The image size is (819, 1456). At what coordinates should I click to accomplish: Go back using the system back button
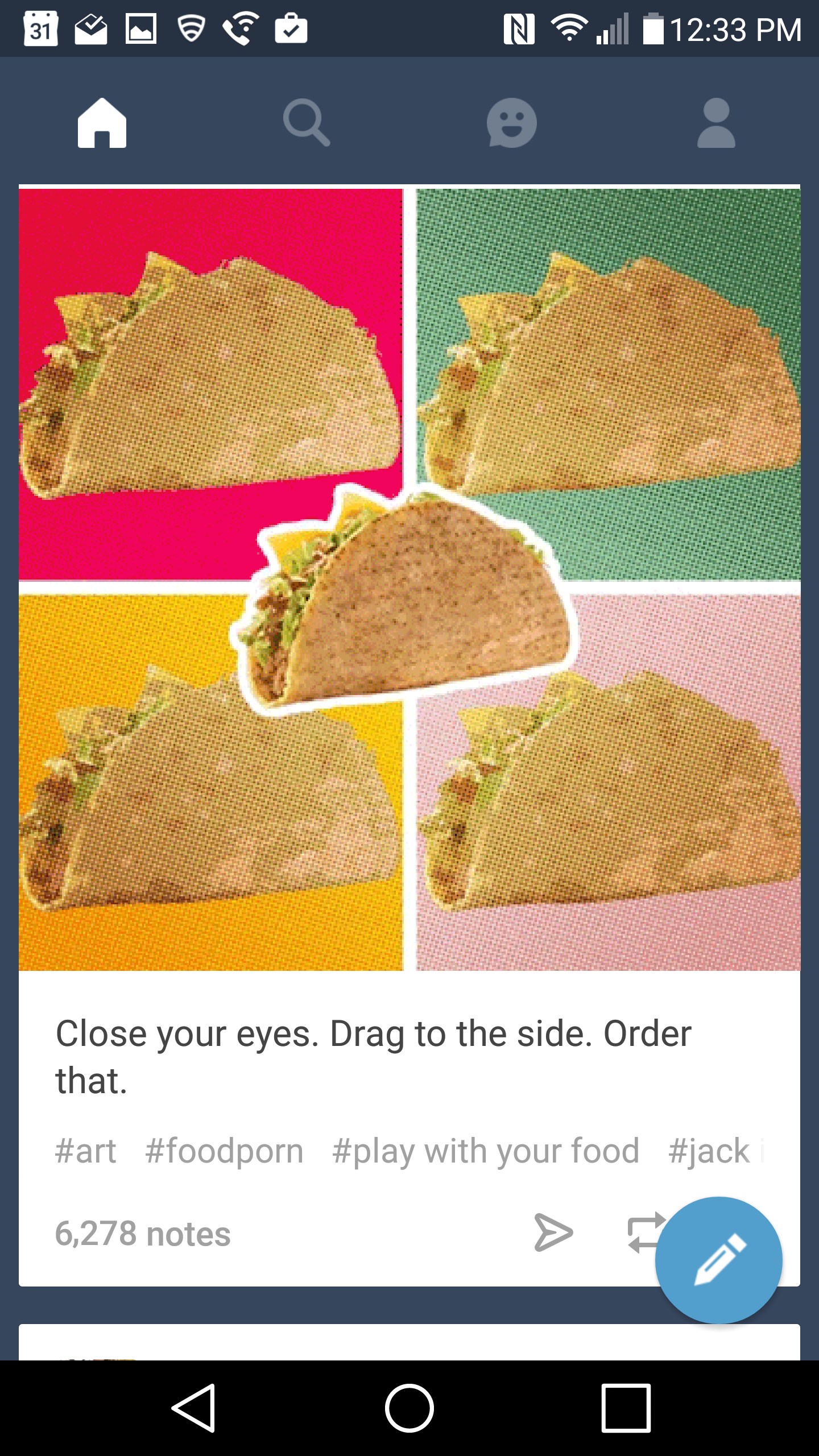pyautogui.click(x=193, y=1408)
